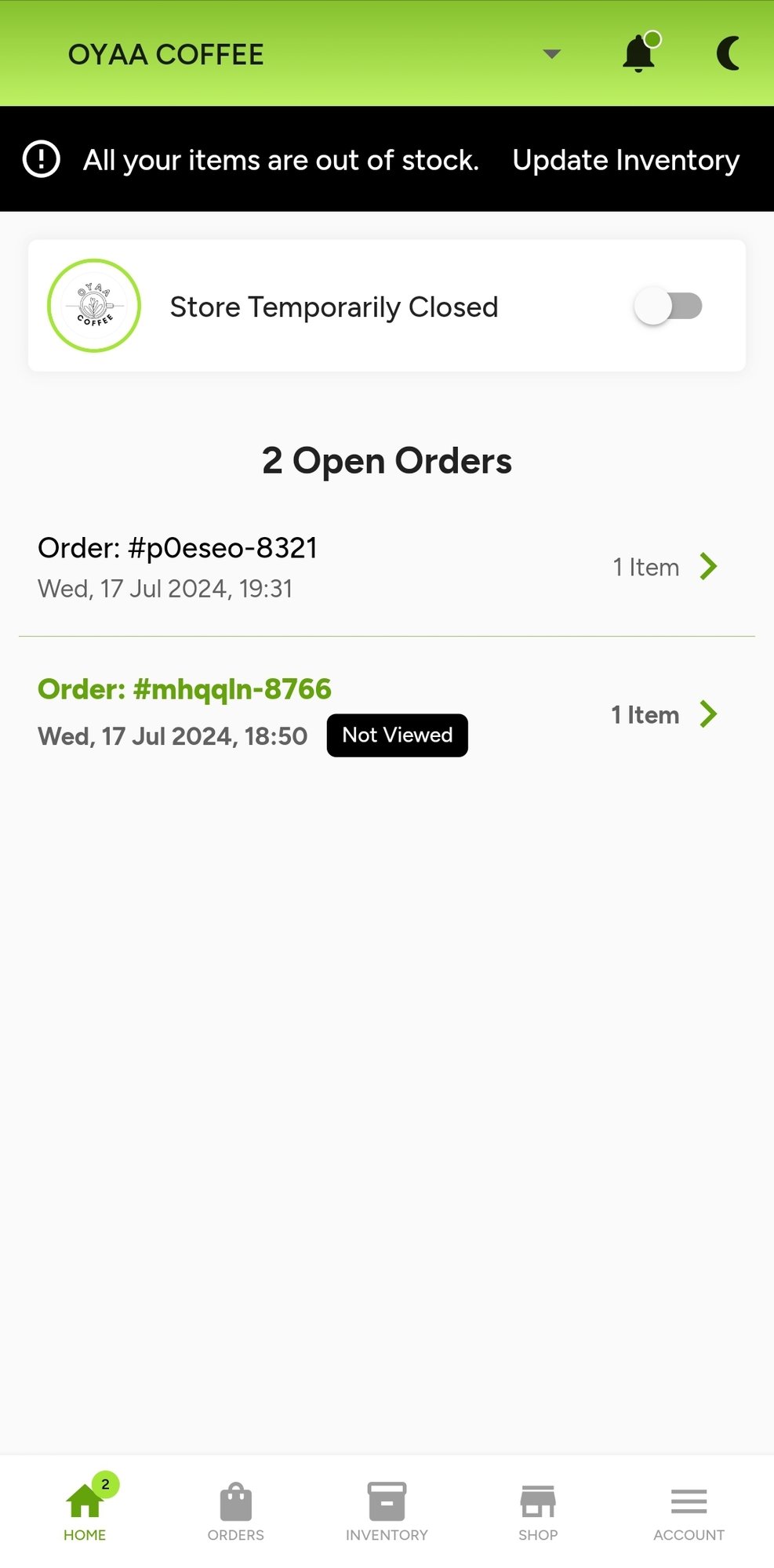Screen dimensions: 774x1568
Task: Open the Account tab
Action: (x=689, y=1512)
